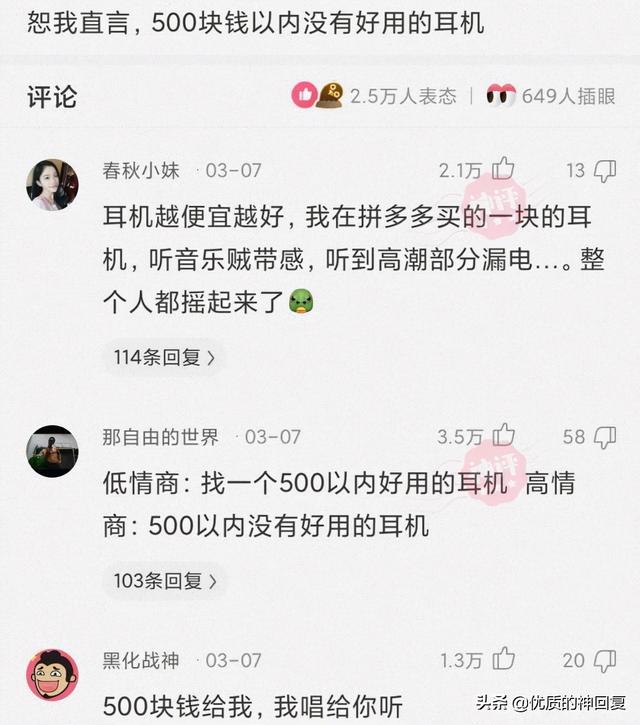The image size is (640, 725).
Task: Like 春秋小妹's comment
Action: (x=503, y=170)
